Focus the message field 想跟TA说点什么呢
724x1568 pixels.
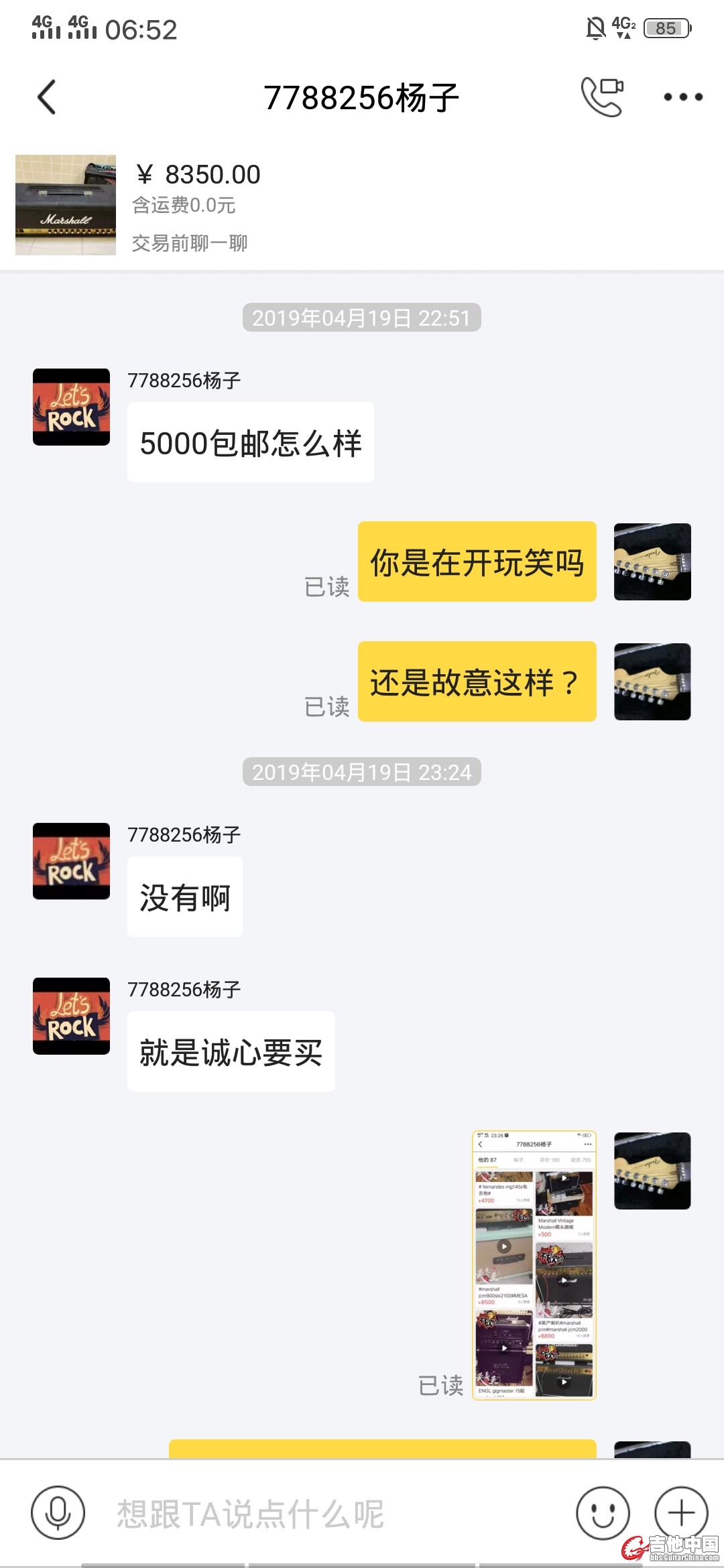pos(335,1514)
